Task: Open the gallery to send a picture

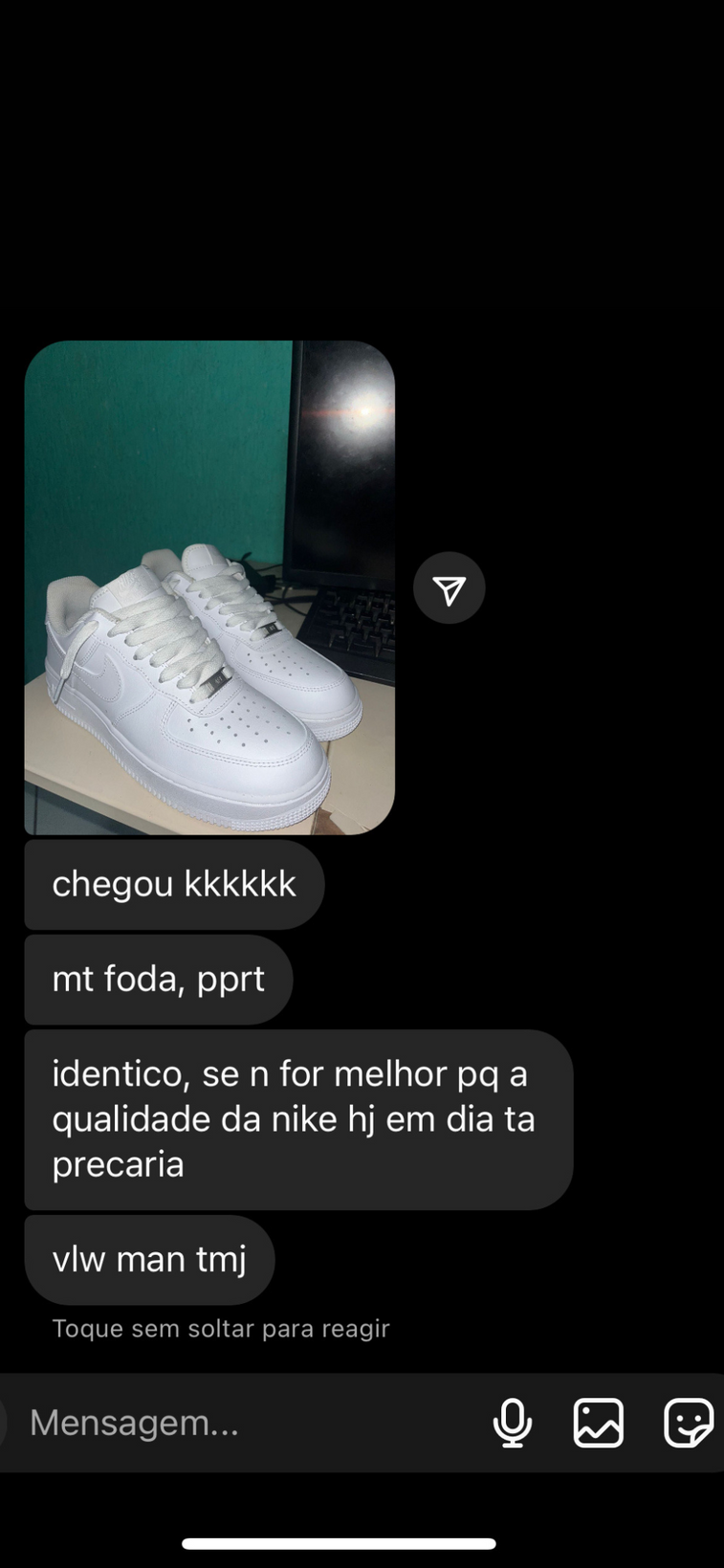Action: [x=598, y=1423]
